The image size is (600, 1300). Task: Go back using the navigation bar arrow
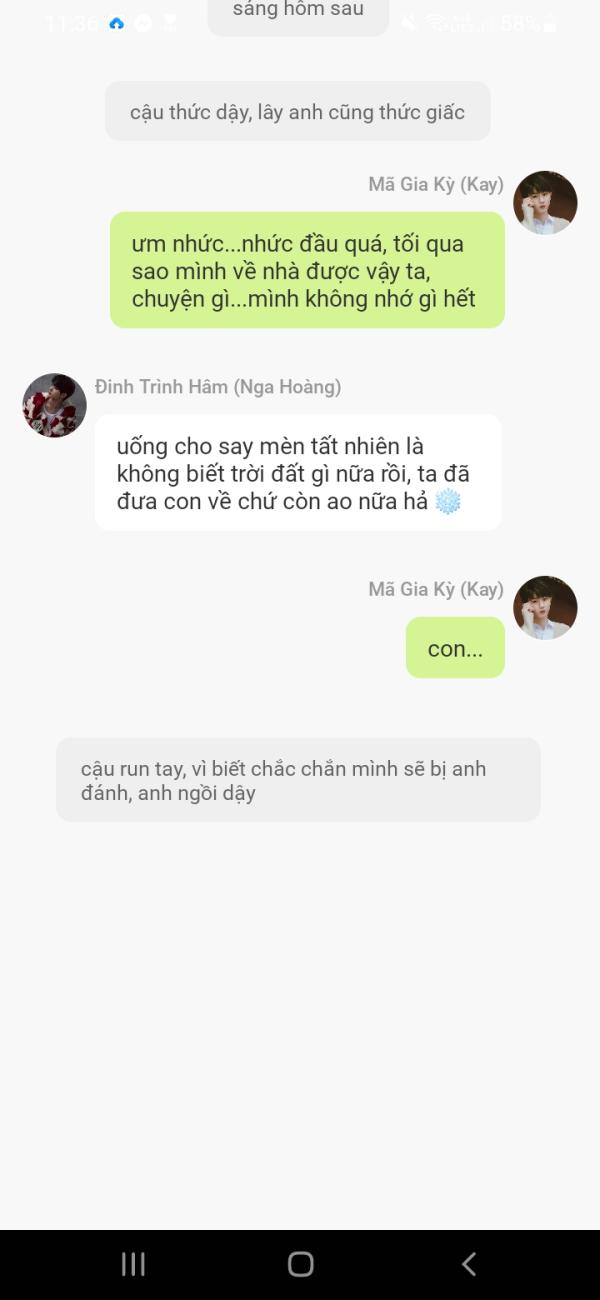468,1264
